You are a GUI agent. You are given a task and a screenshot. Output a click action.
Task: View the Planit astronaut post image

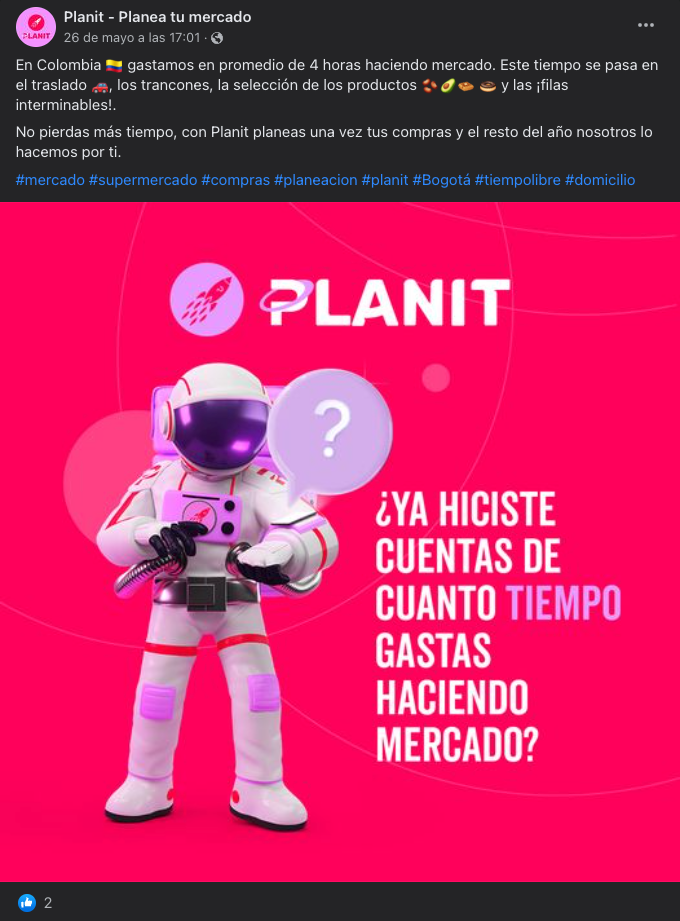pos(340,540)
